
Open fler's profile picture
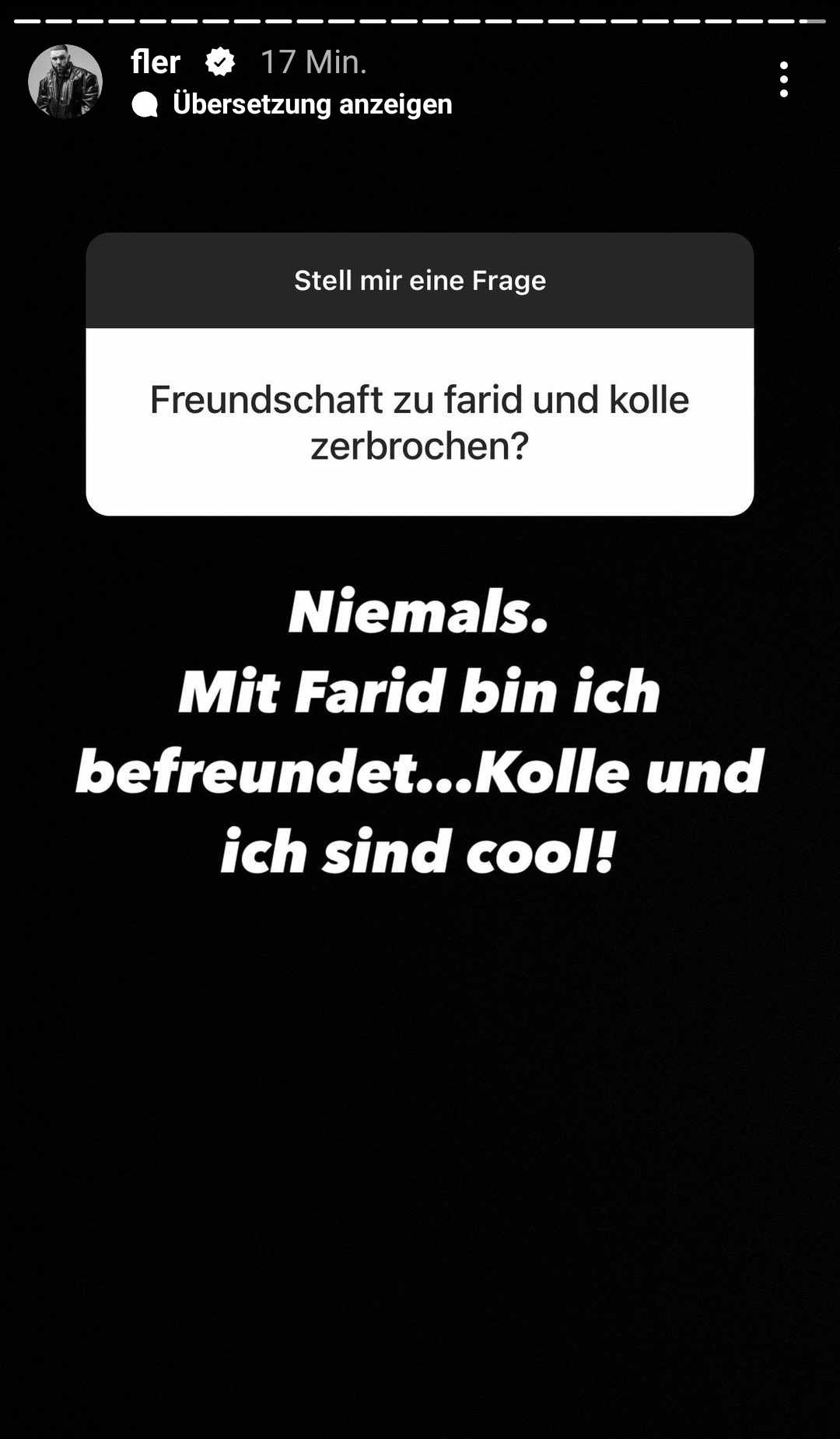click(65, 82)
